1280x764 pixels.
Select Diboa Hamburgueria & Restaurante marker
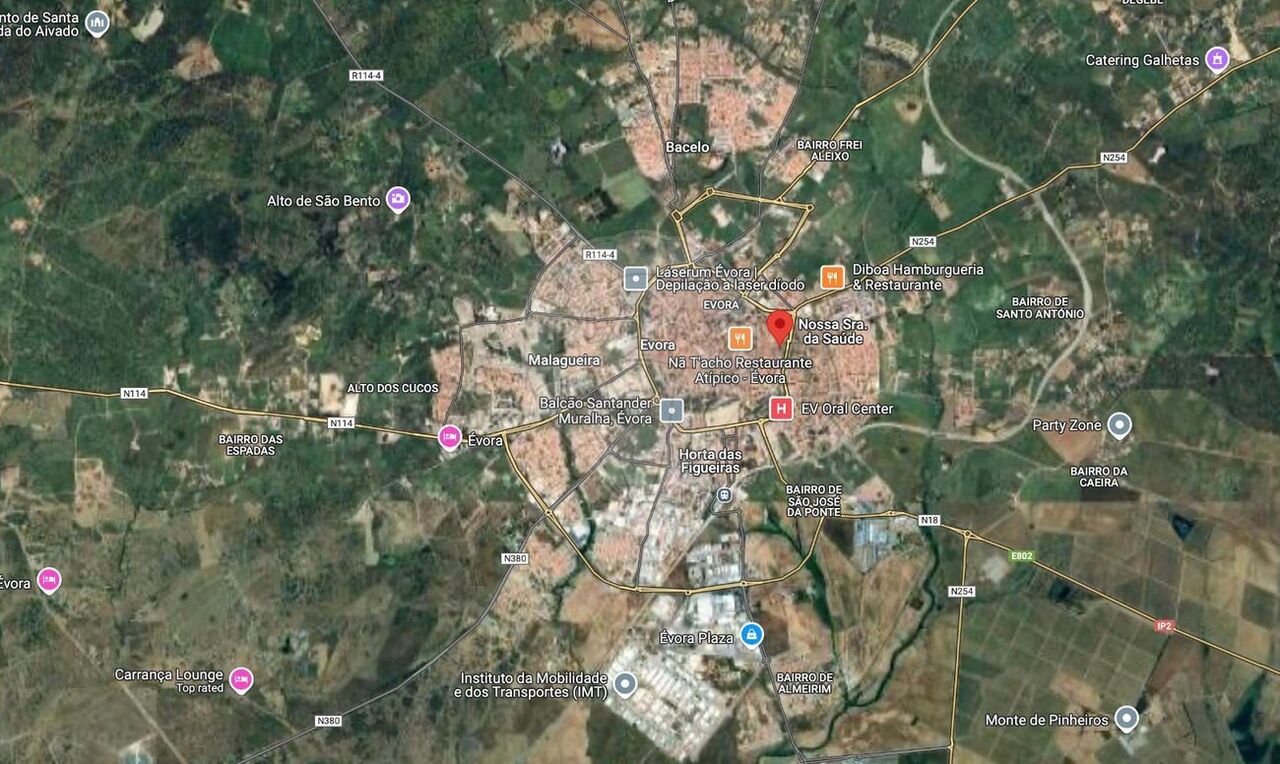click(832, 277)
